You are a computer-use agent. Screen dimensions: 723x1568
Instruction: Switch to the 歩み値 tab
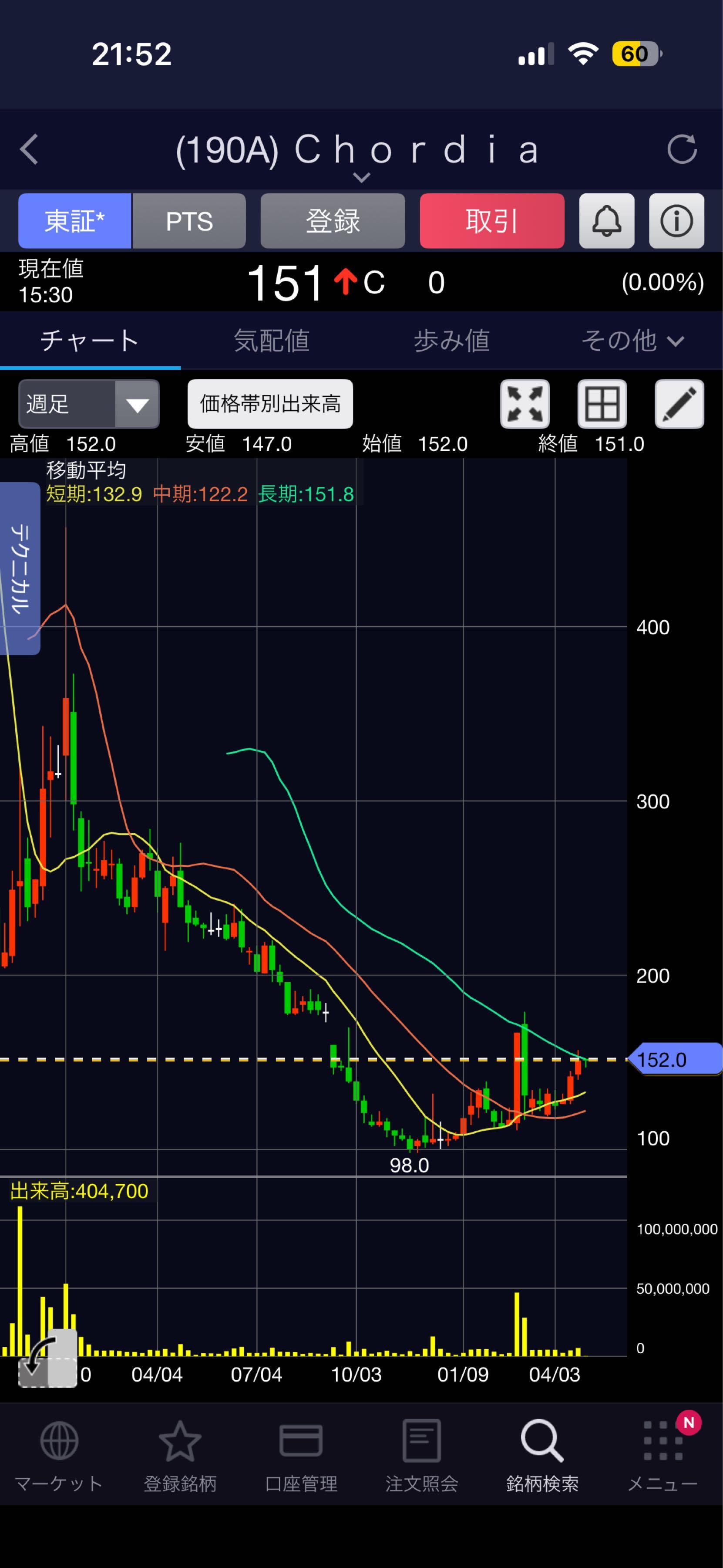click(x=452, y=340)
